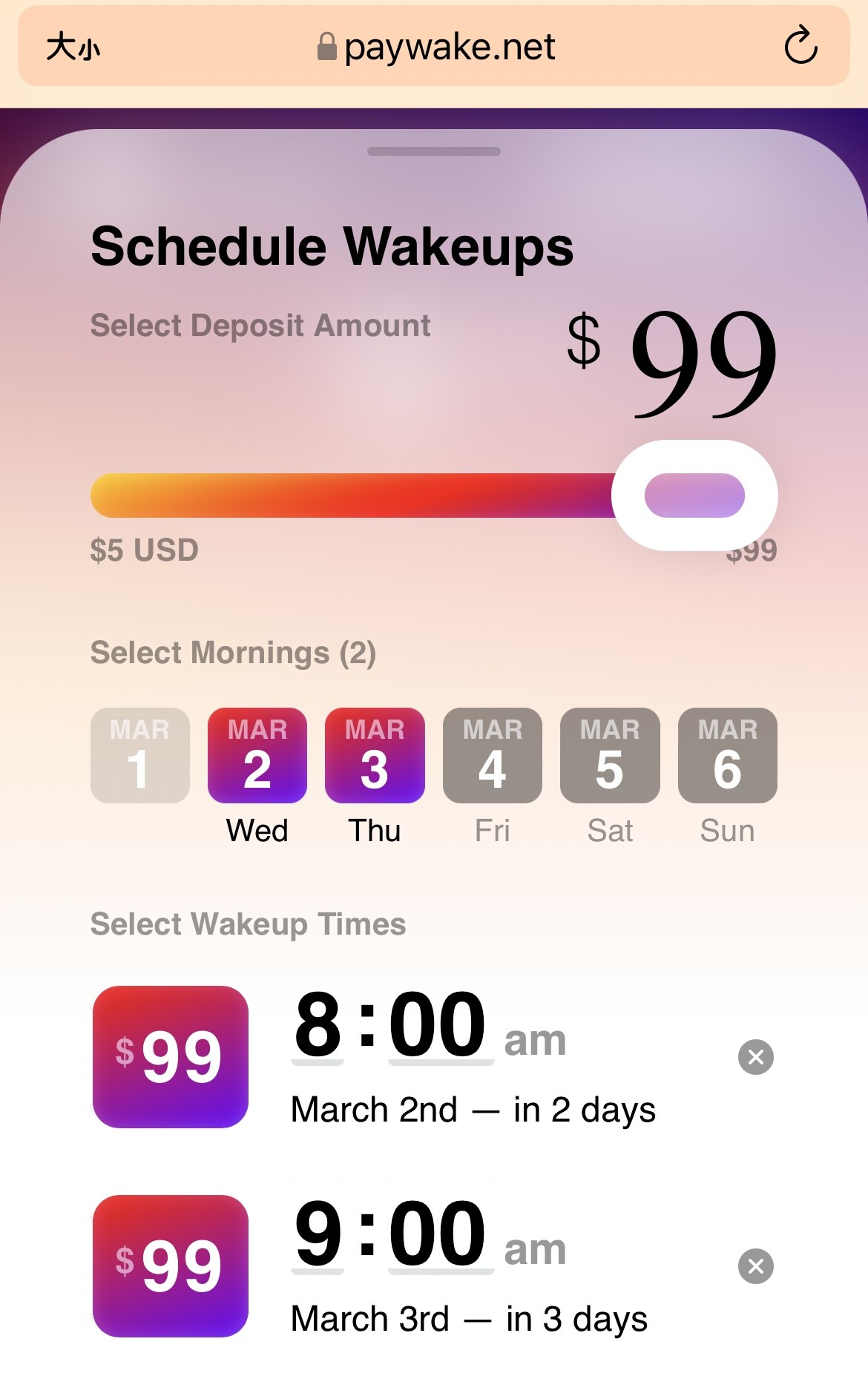Deselect the MAR 3 Thursday morning
Screen dimensions: 868x1399
[x=375, y=755]
